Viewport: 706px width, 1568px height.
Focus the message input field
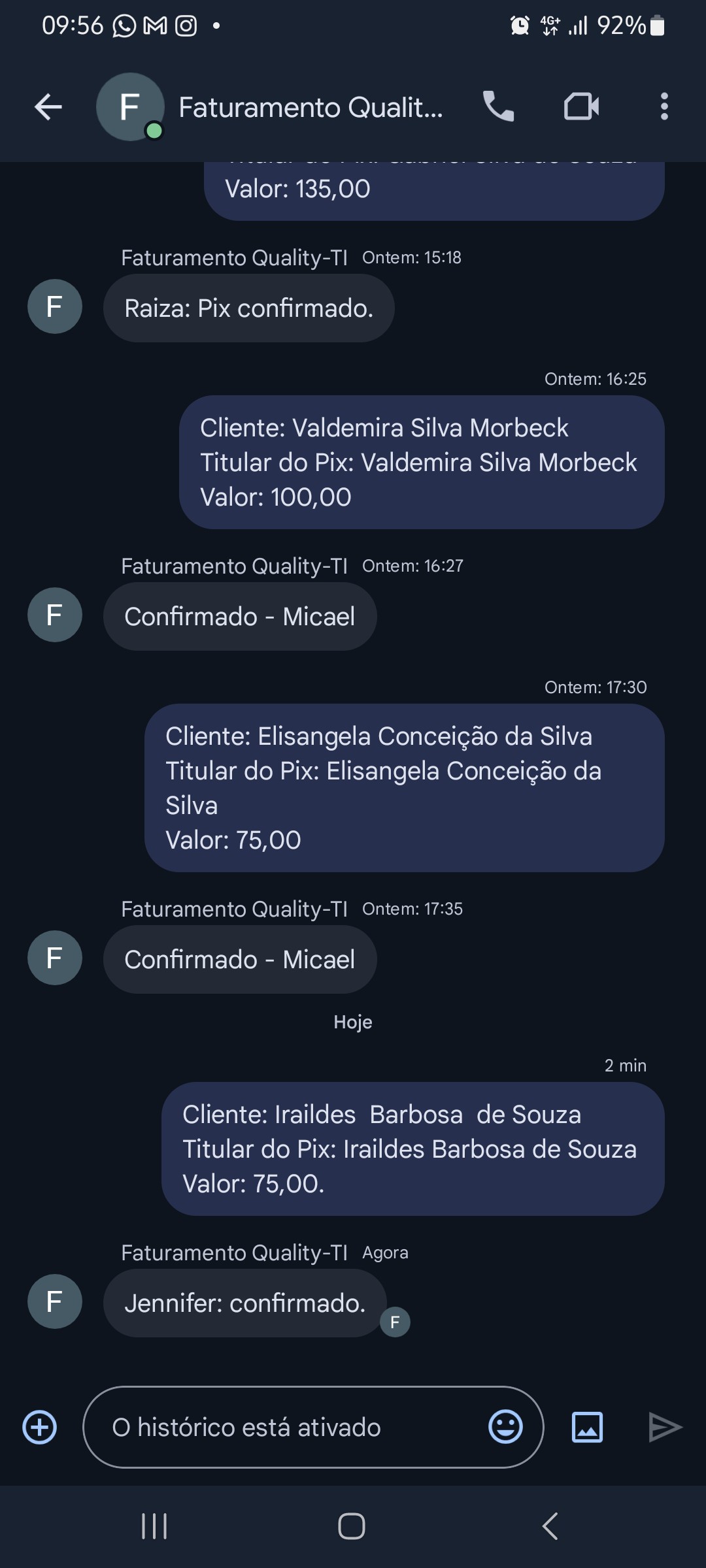point(288,1428)
